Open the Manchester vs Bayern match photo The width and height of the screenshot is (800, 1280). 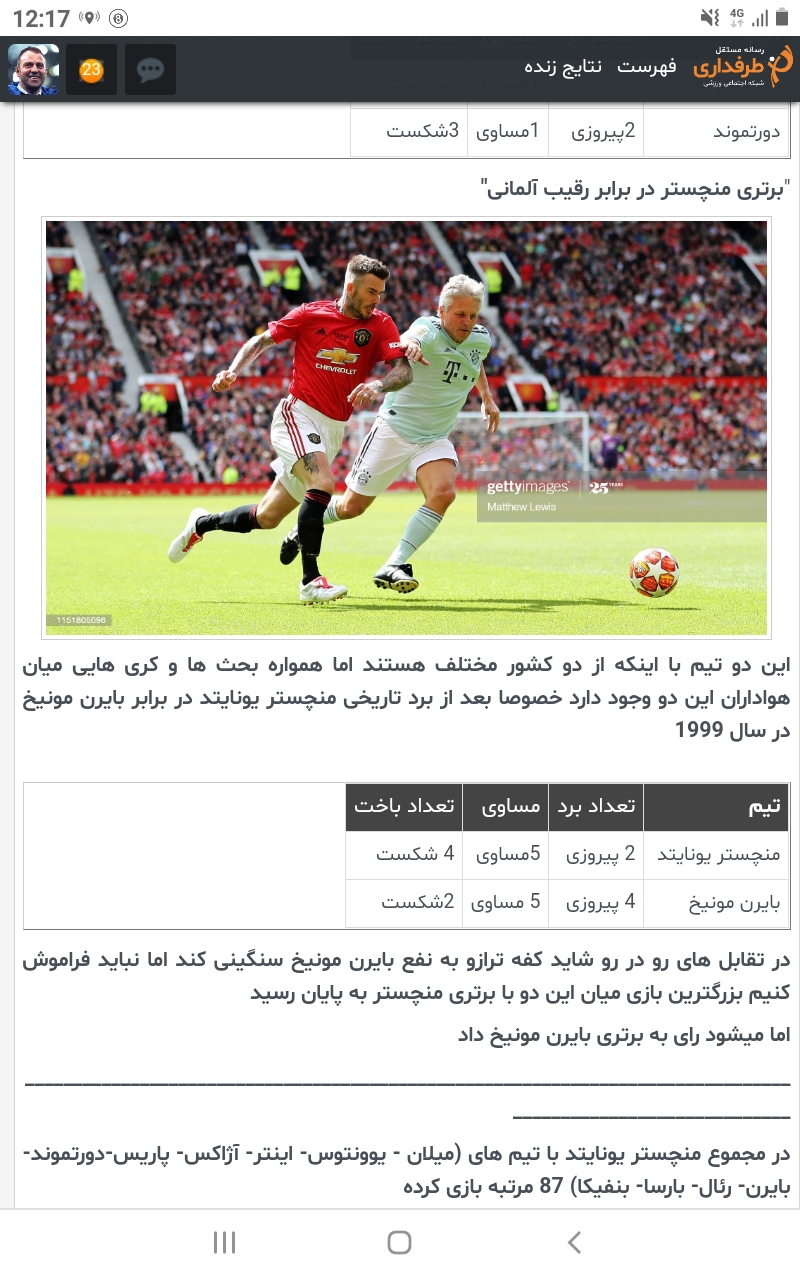(x=406, y=428)
